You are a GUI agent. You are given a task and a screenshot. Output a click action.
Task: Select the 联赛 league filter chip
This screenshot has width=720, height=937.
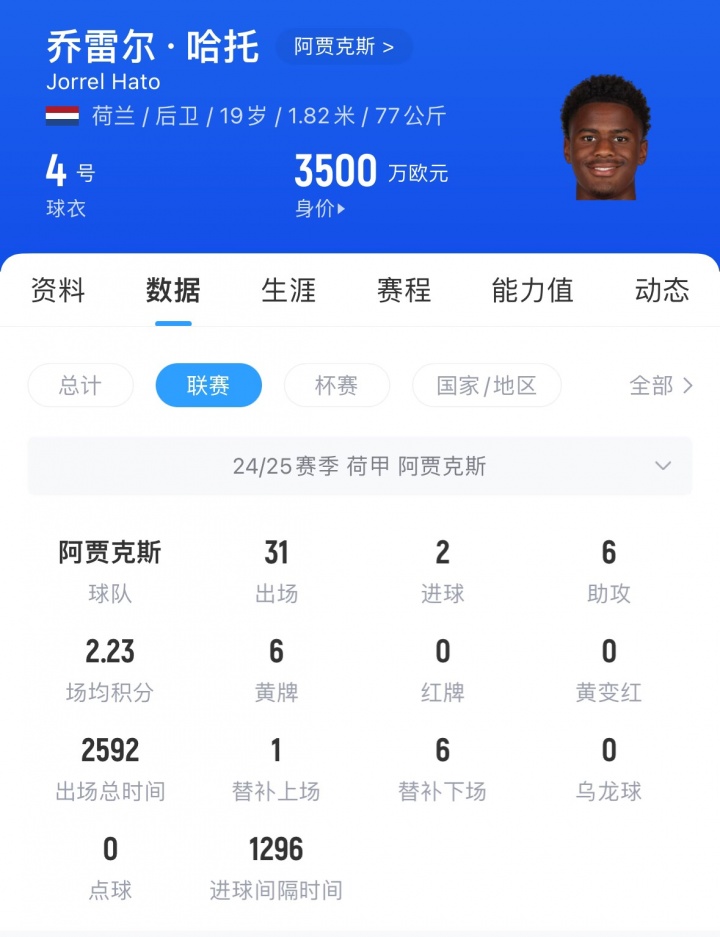pyautogui.click(x=208, y=385)
